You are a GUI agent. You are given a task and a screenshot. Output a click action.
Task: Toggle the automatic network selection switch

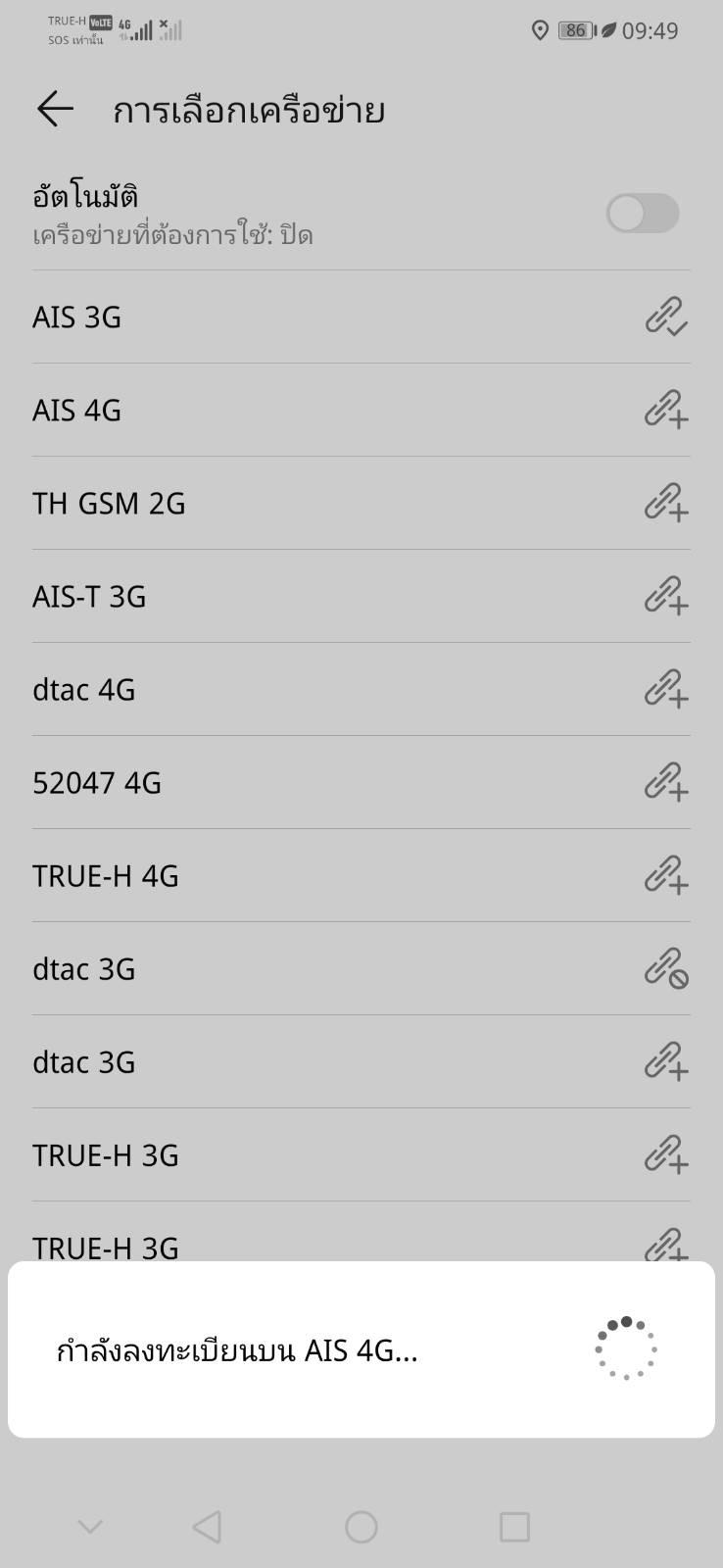coord(642,213)
